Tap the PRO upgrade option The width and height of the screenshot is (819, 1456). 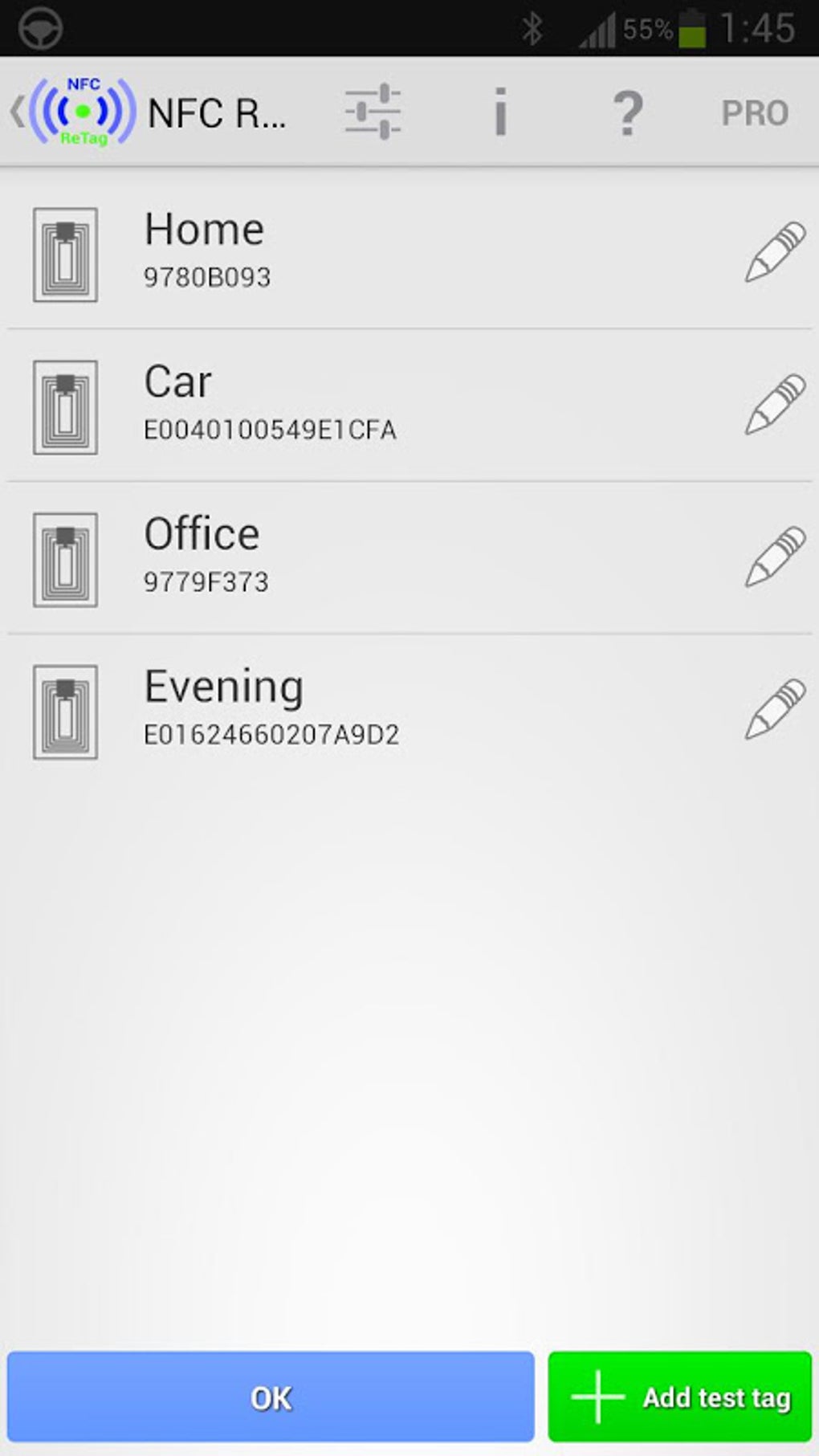tap(755, 112)
